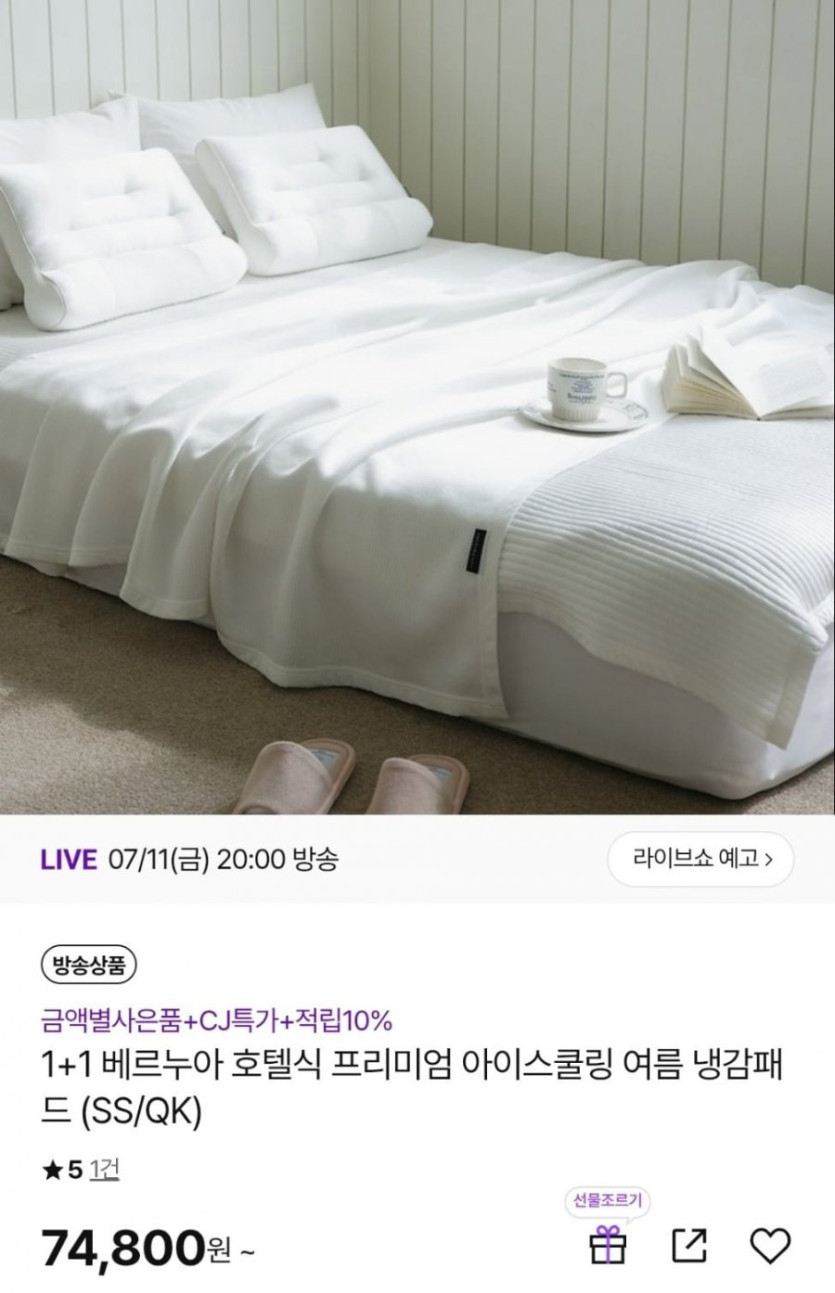Image resolution: width=835 pixels, height=1293 pixels.
Task: Open the 1건 reviews link
Action: [x=105, y=1169]
